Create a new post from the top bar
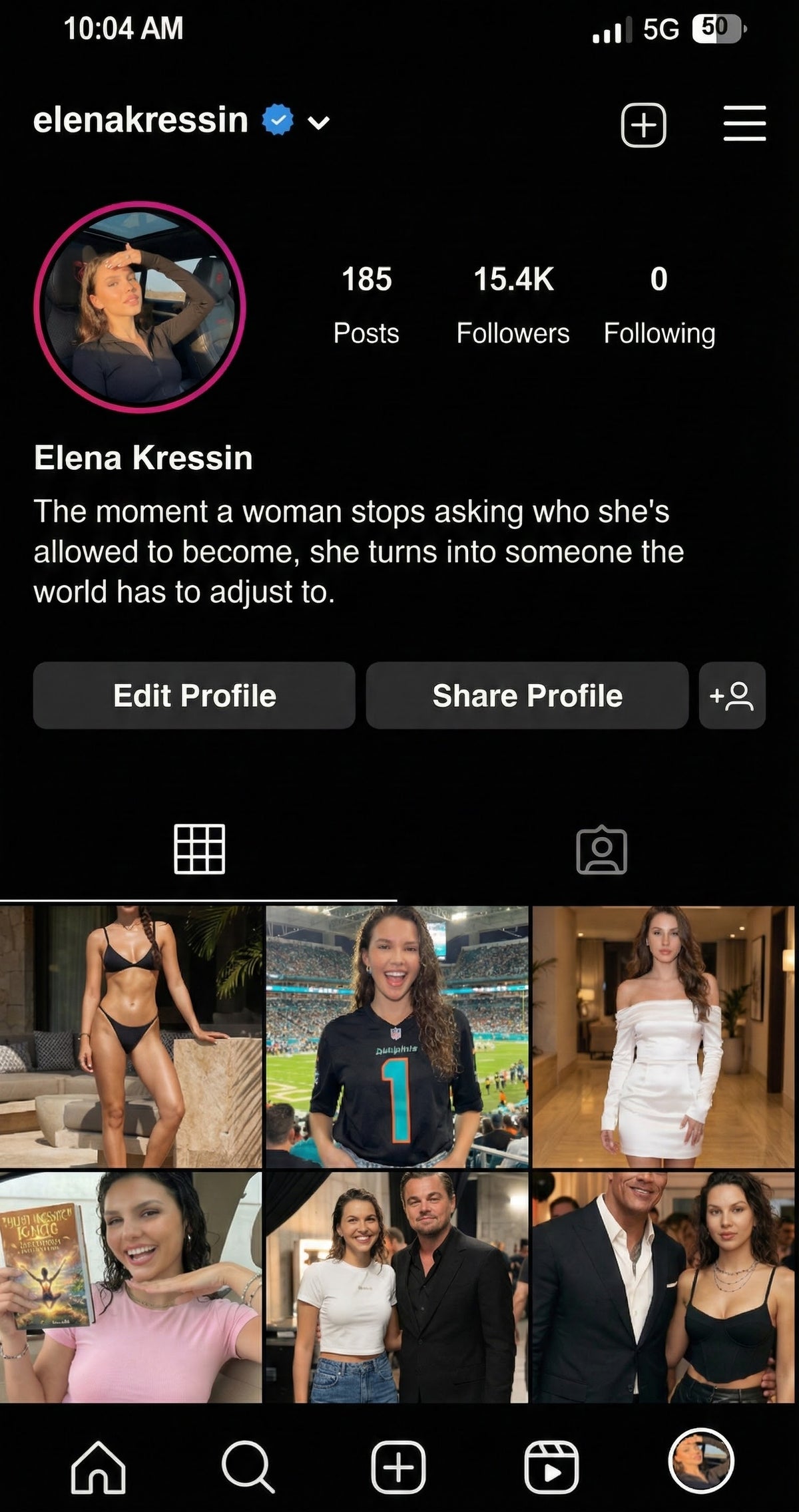 tap(643, 124)
